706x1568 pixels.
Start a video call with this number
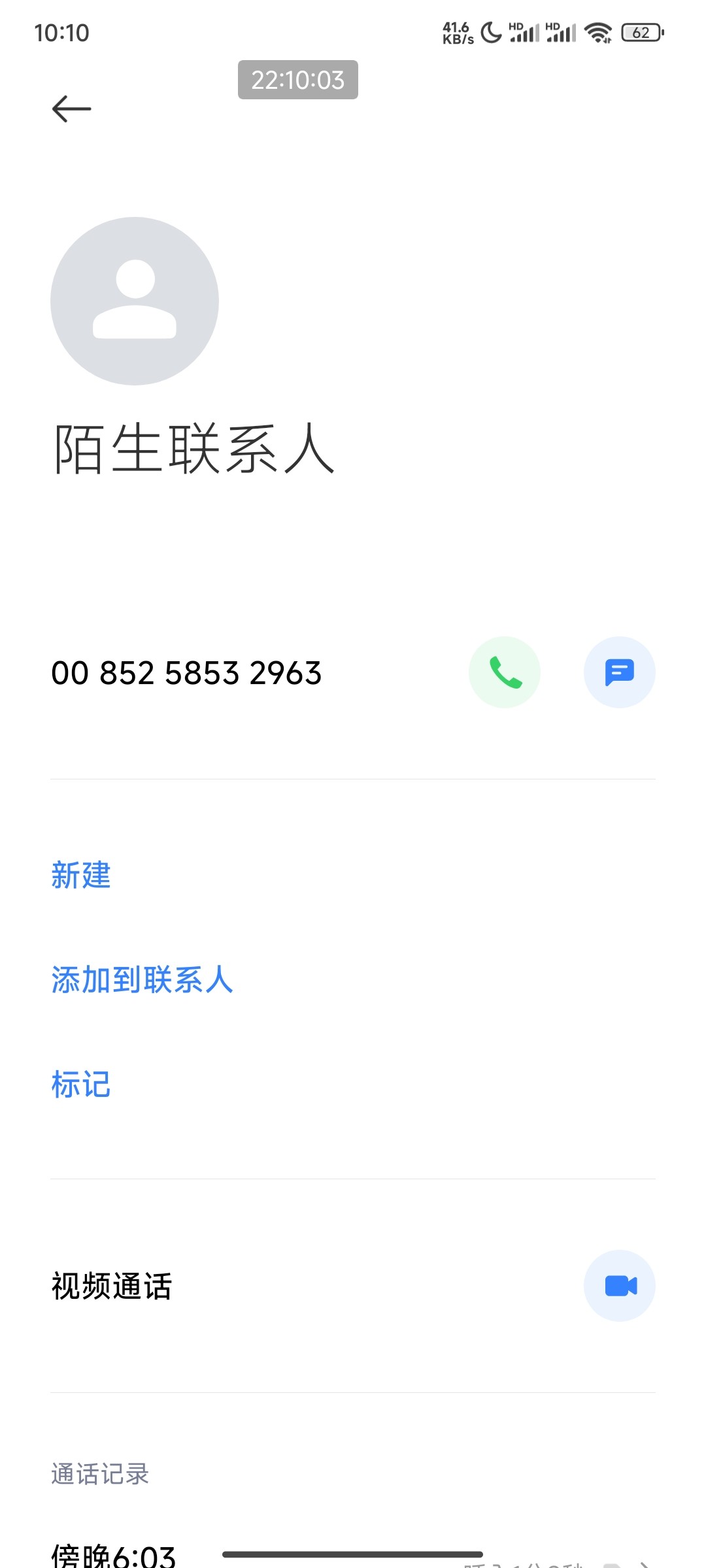click(620, 1286)
